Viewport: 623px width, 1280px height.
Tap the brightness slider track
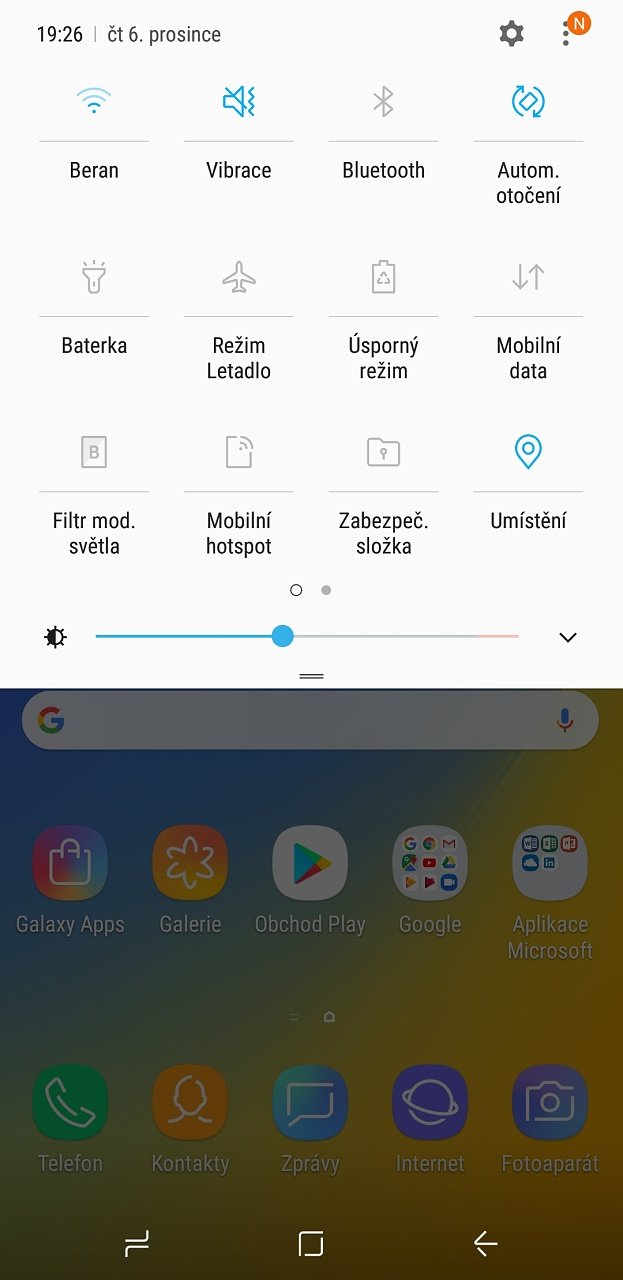click(x=307, y=636)
